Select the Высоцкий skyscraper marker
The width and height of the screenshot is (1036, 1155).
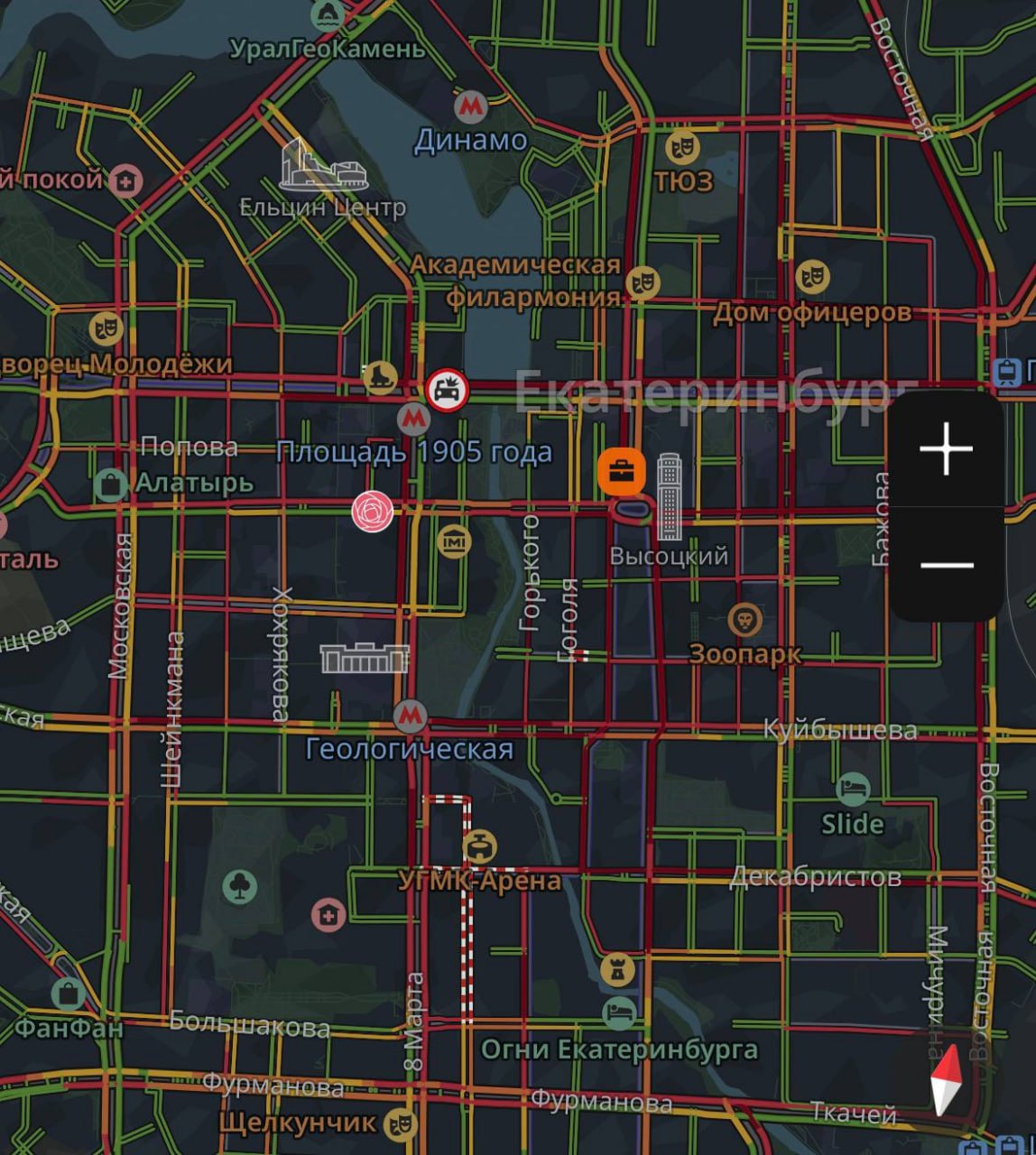coord(669,495)
